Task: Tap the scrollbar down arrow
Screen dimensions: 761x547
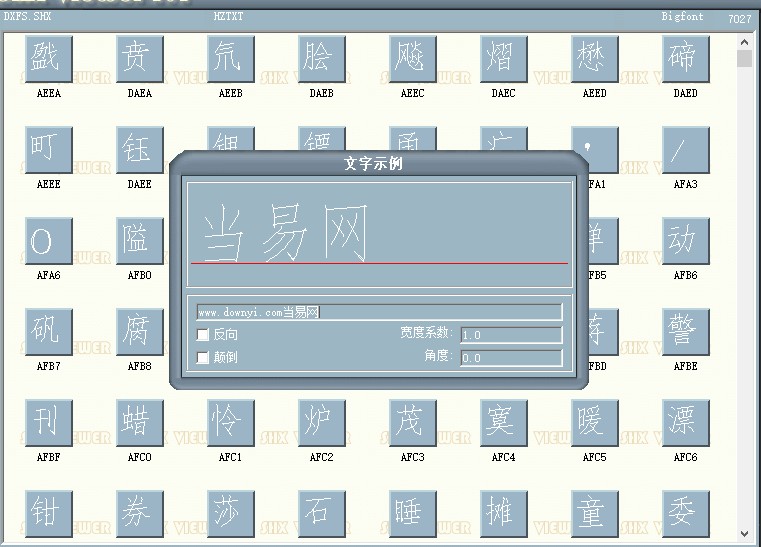Action: pyautogui.click(x=744, y=534)
